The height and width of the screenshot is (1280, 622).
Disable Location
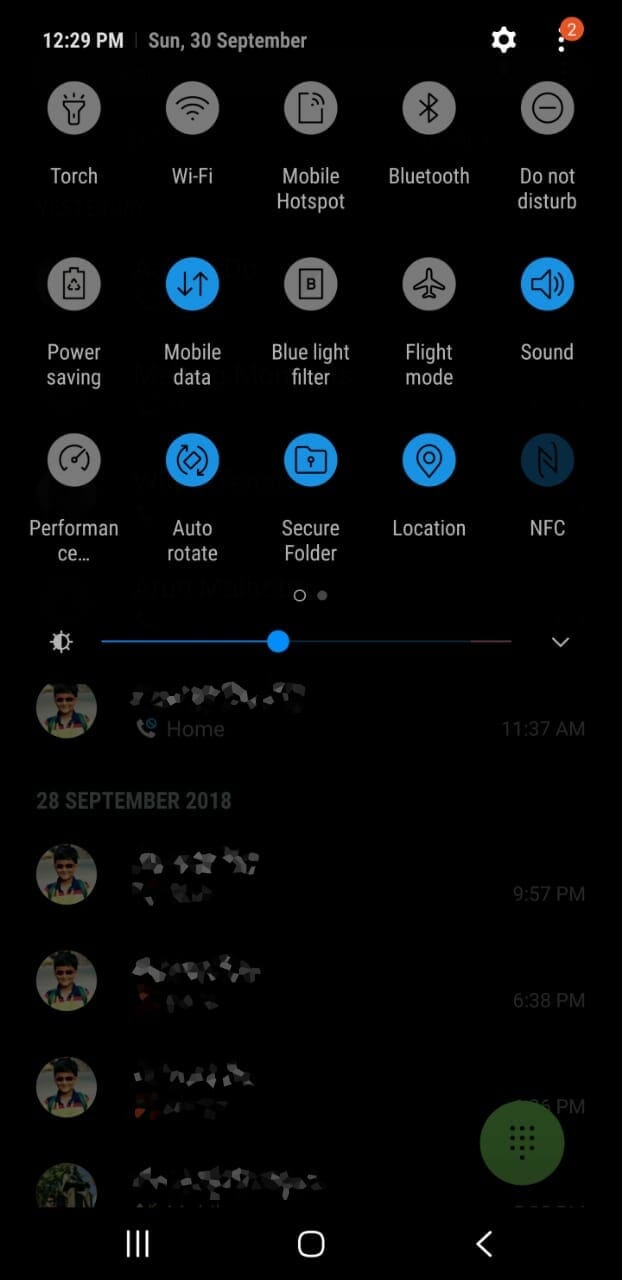(x=429, y=460)
